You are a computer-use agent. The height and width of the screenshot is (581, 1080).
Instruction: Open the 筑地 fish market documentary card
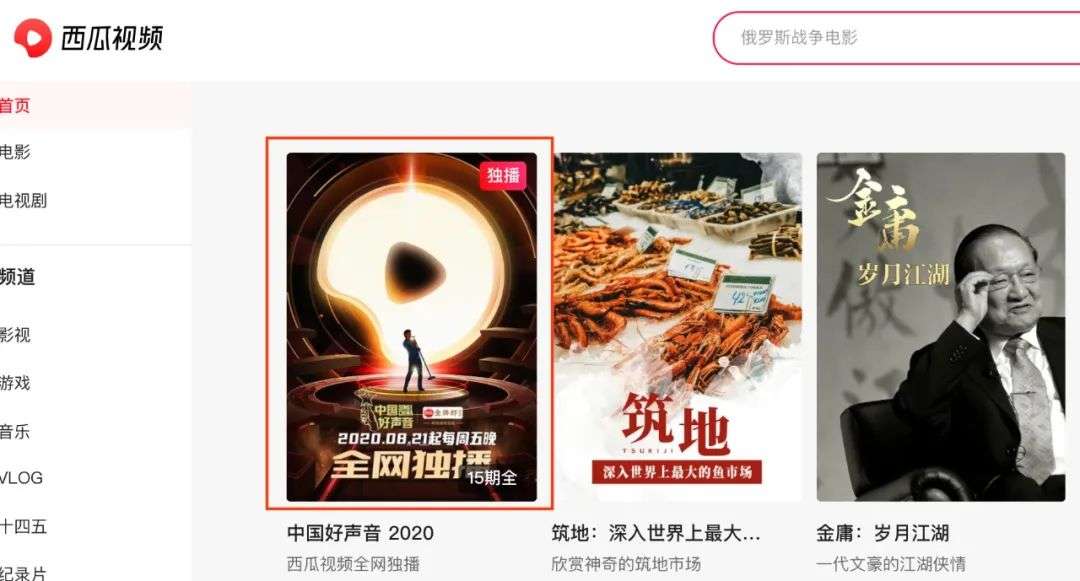[677, 326]
